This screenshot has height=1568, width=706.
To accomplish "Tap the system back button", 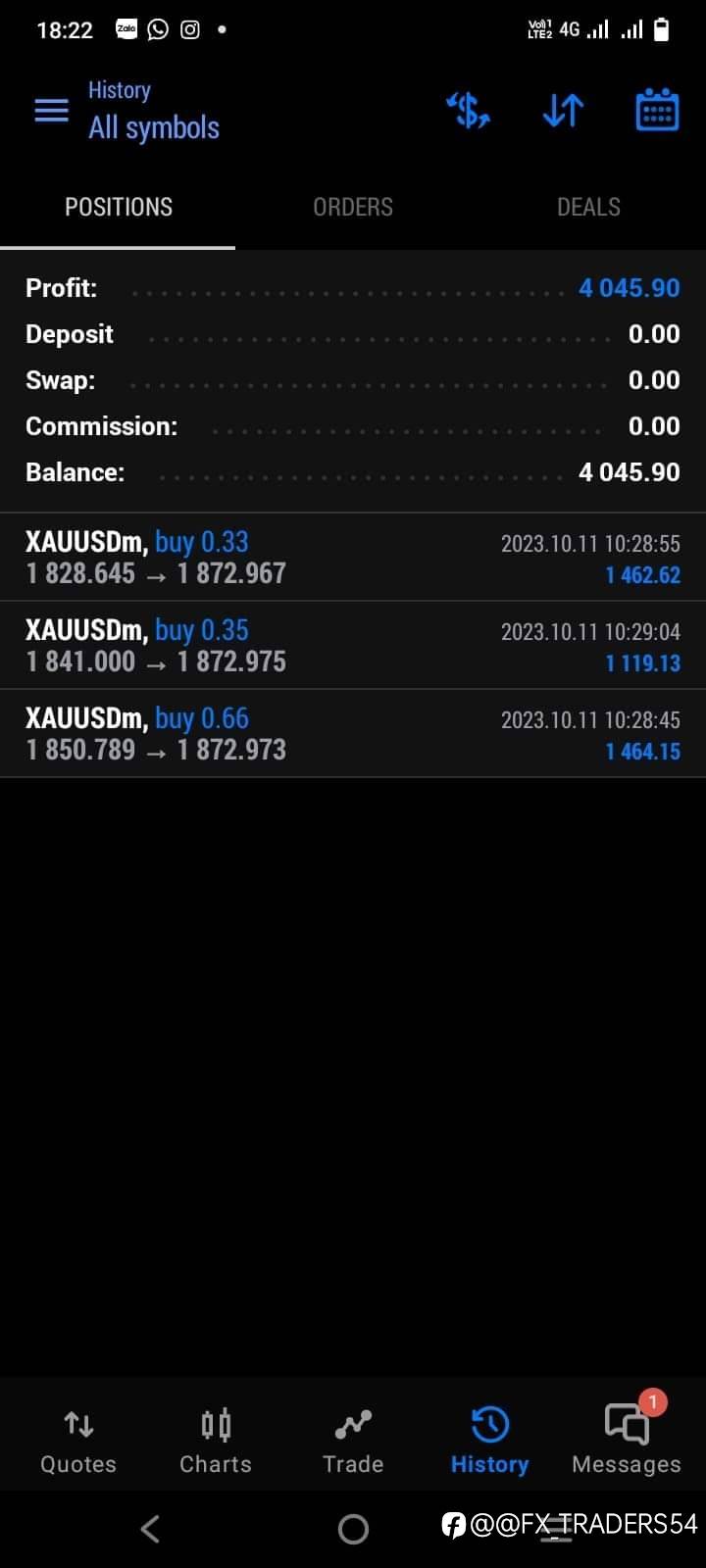I will [x=150, y=1529].
